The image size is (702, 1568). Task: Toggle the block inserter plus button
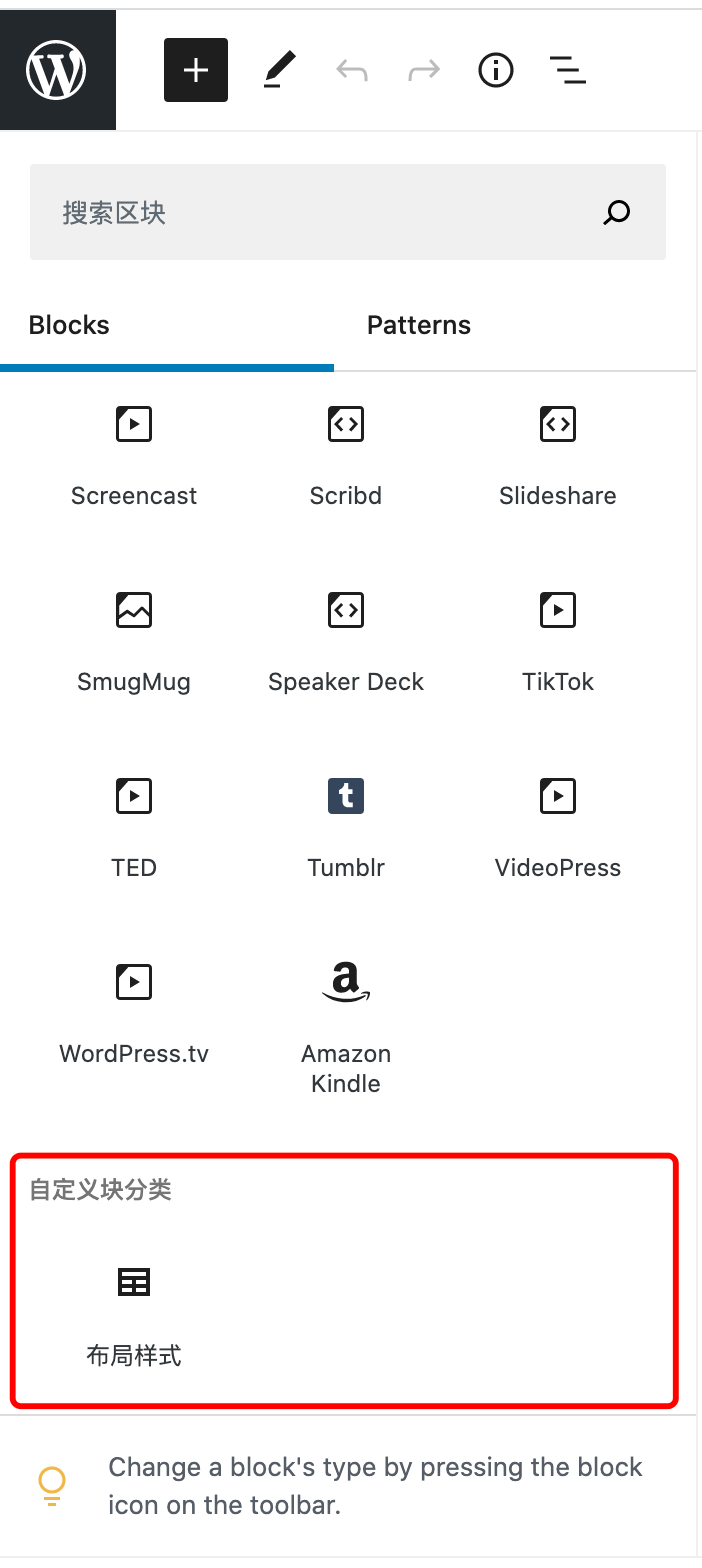pyautogui.click(x=196, y=70)
